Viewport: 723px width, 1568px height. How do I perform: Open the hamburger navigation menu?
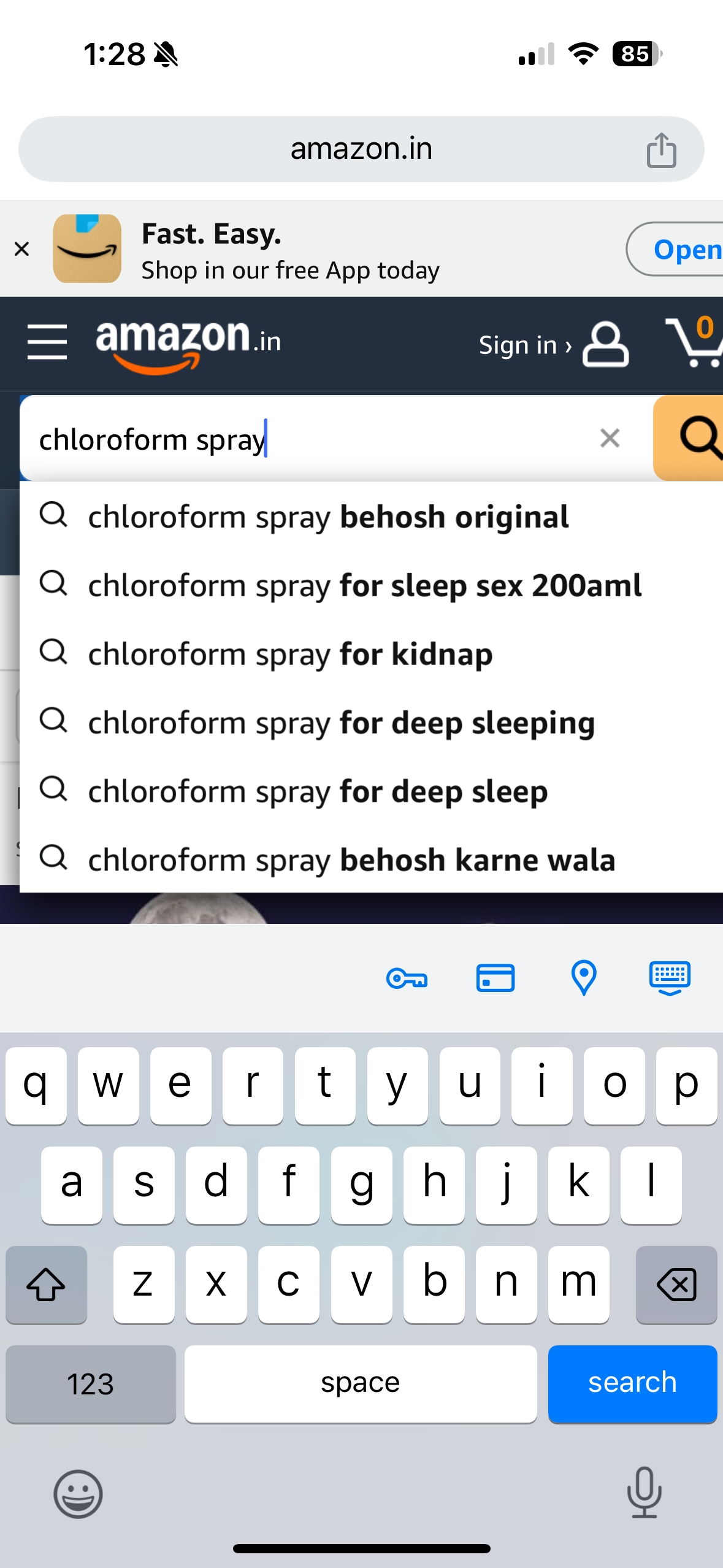(47, 342)
